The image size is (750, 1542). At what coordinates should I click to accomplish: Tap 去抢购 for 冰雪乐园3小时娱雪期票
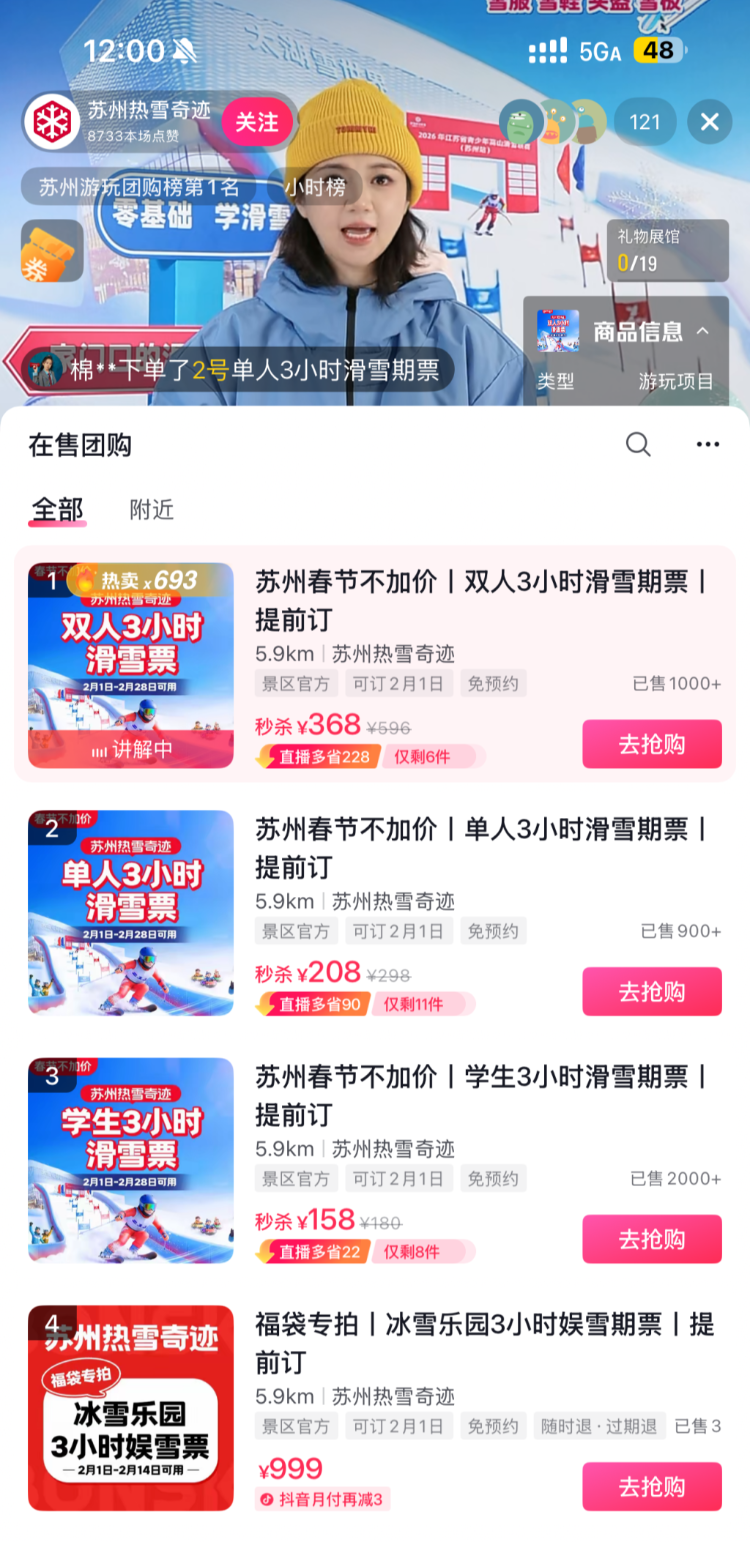coord(652,1486)
